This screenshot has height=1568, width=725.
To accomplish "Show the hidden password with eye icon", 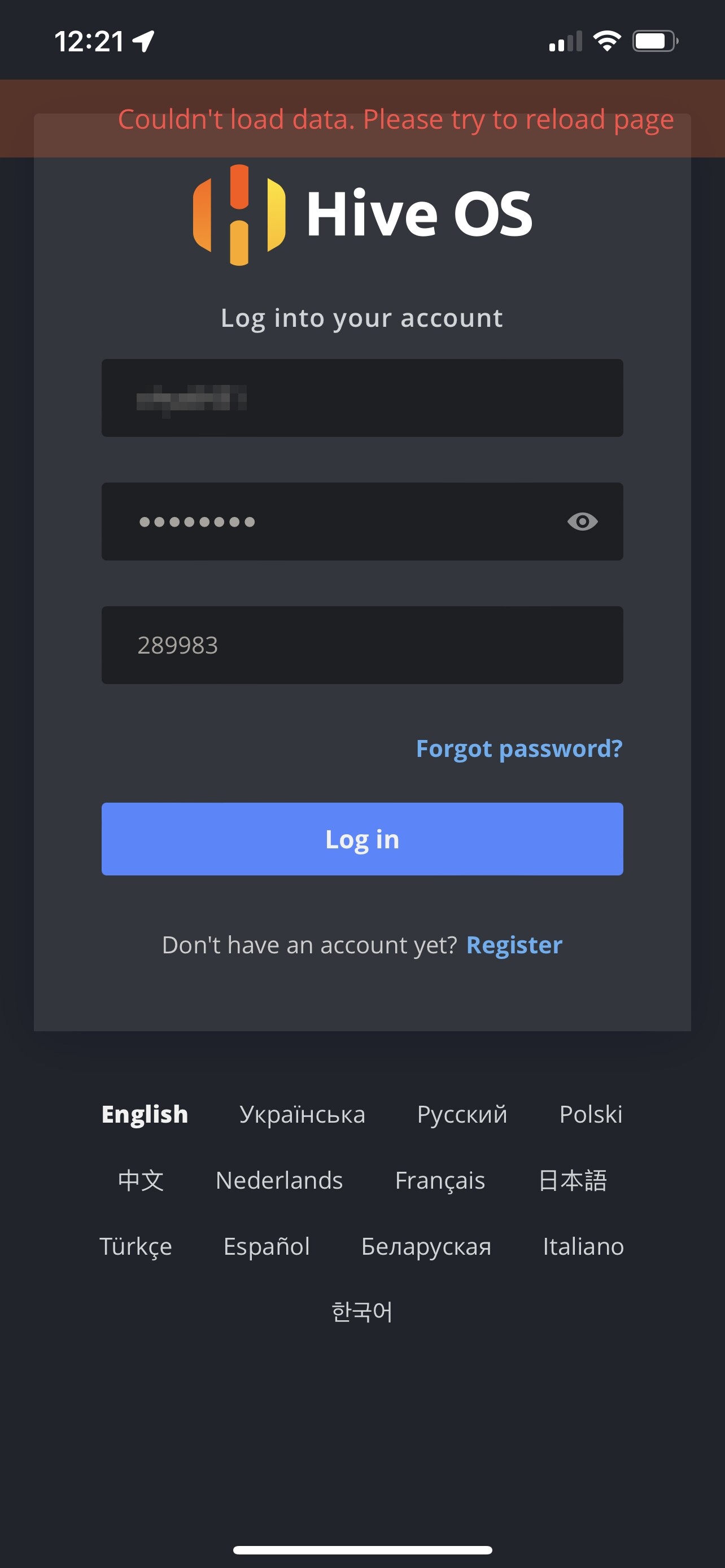I will click(582, 522).
